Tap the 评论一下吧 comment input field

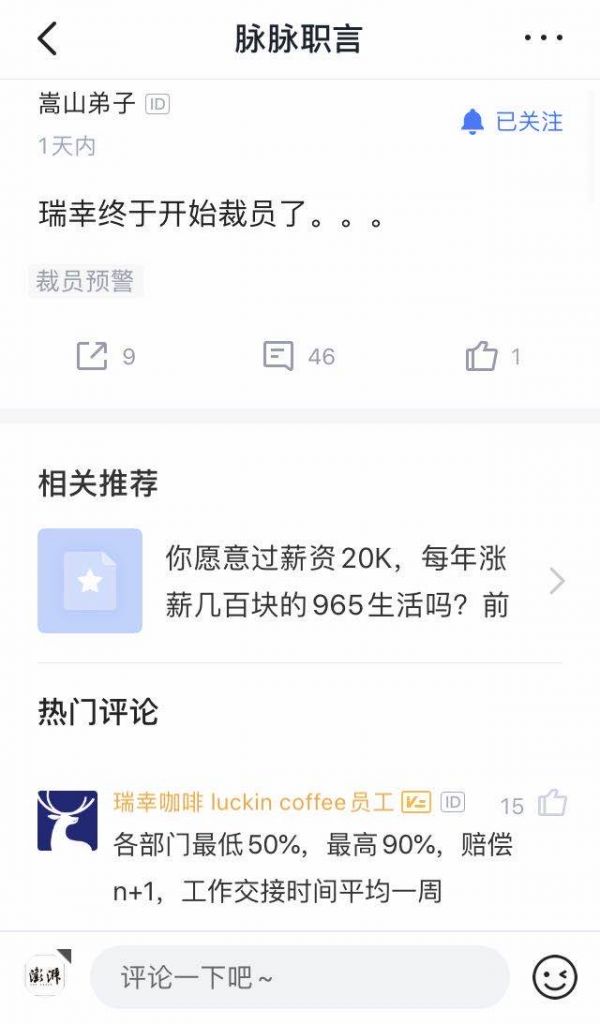click(x=300, y=977)
